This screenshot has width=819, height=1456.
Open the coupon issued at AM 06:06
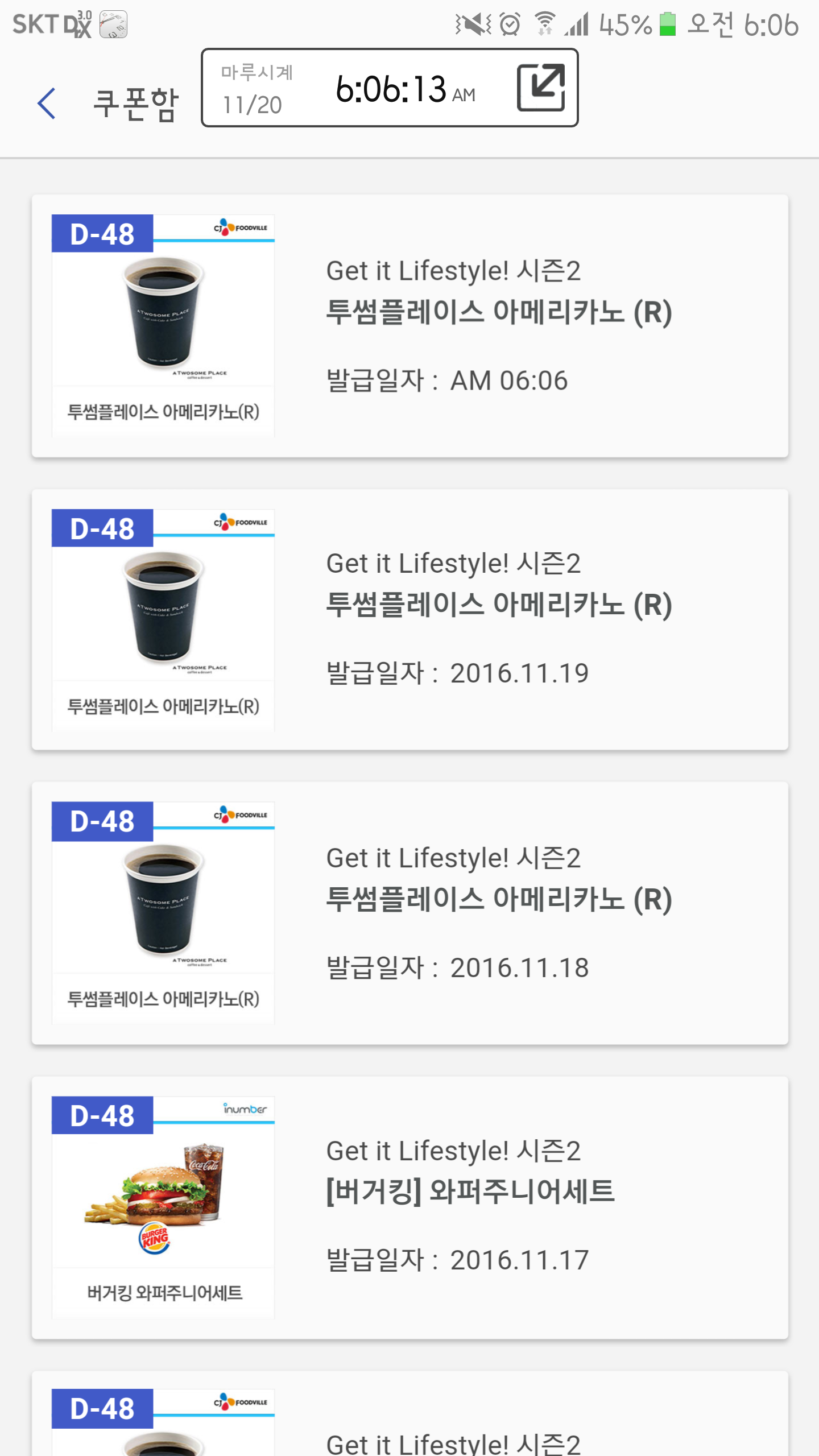pyautogui.click(x=409, y=325)
